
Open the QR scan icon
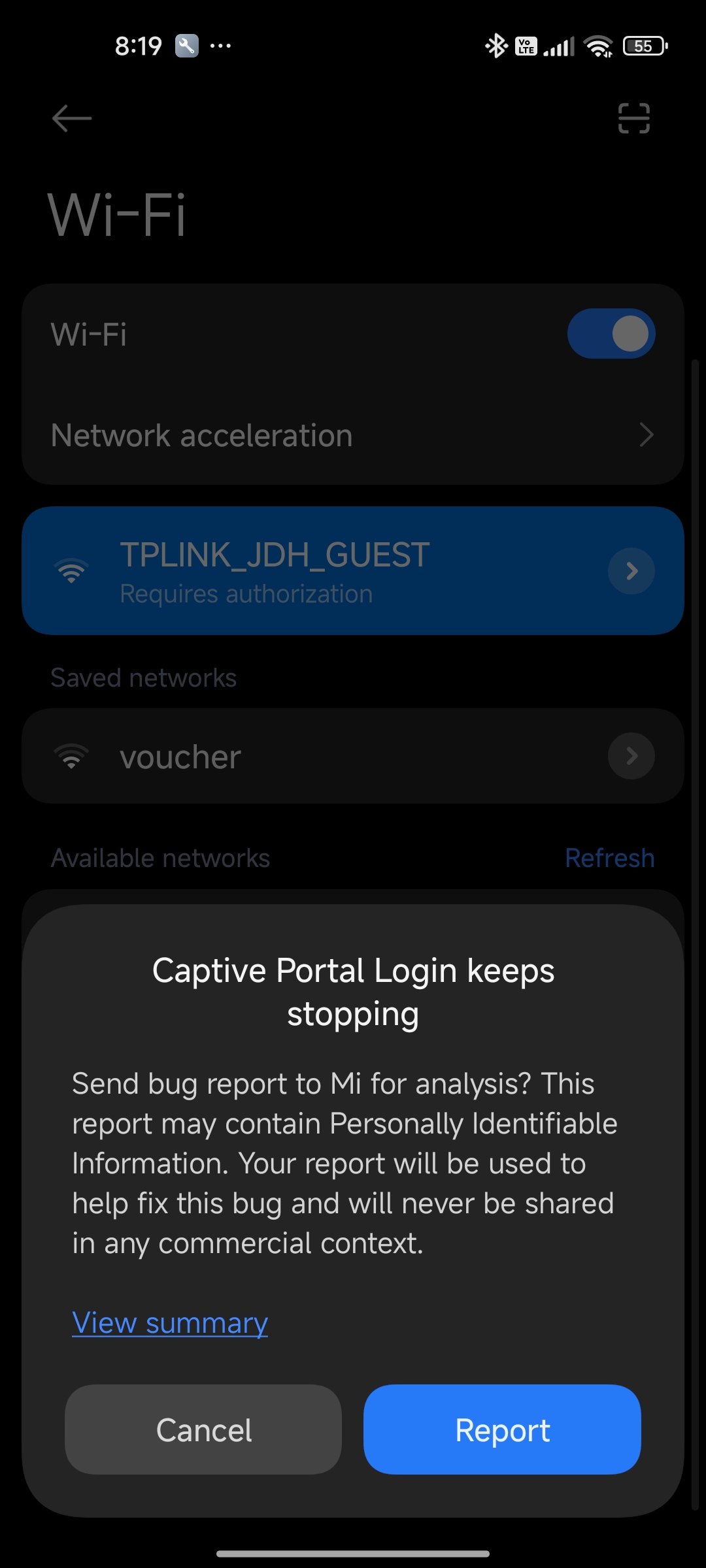634,118
